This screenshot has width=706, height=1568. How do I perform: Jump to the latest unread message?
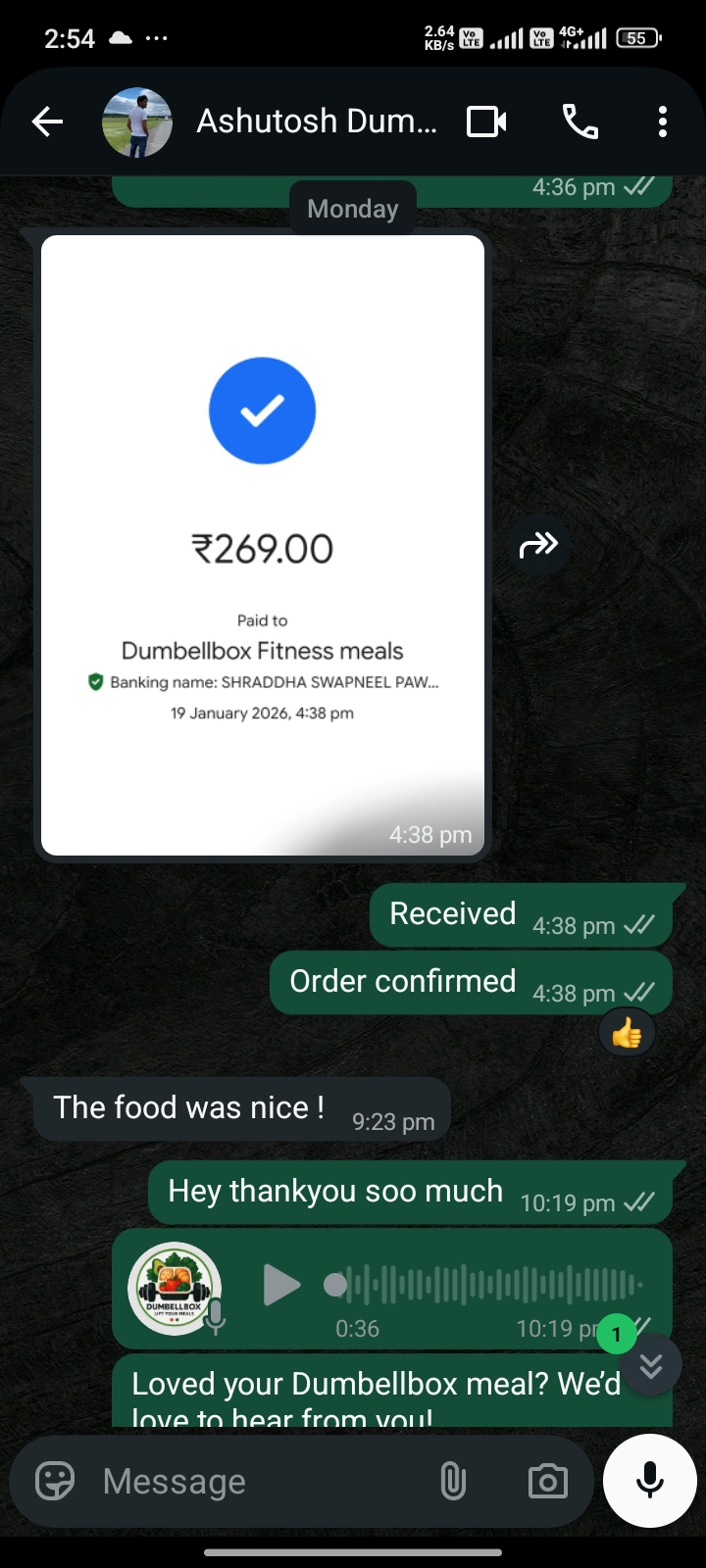pyautogui.click(x=650, y=1365)
